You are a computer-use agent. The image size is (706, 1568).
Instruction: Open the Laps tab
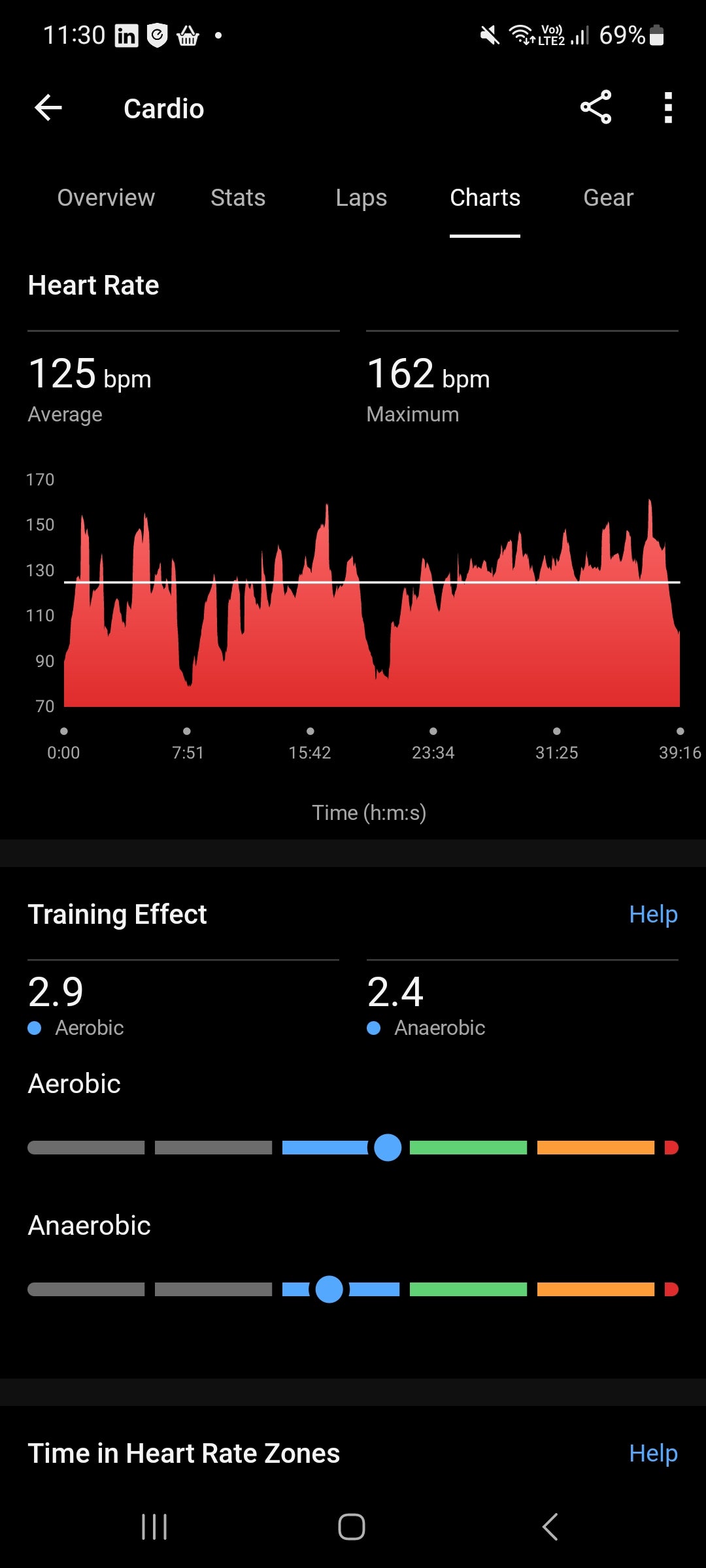click(361, 197)
